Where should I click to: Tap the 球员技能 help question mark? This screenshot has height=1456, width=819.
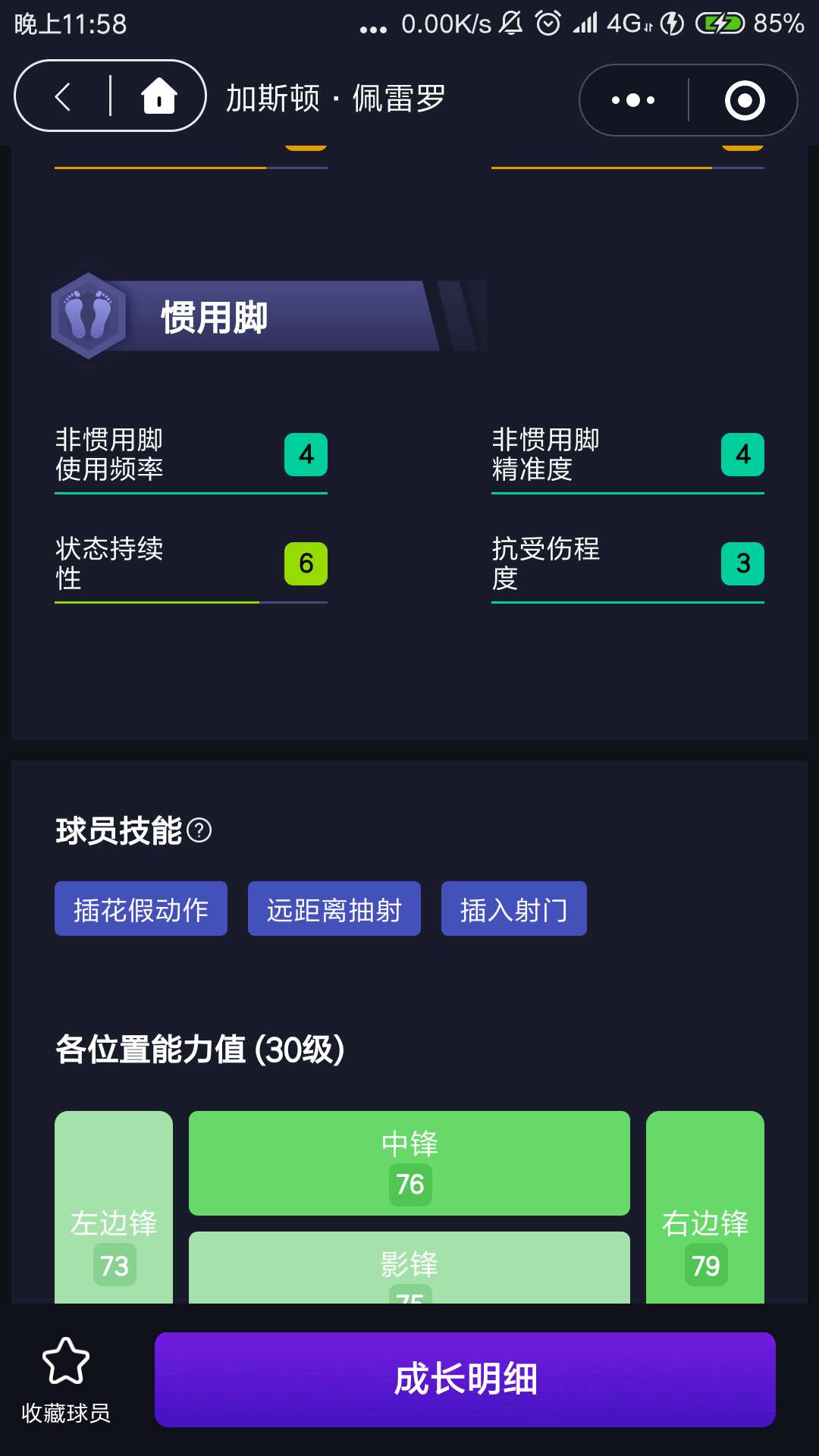tap(199, 830)
